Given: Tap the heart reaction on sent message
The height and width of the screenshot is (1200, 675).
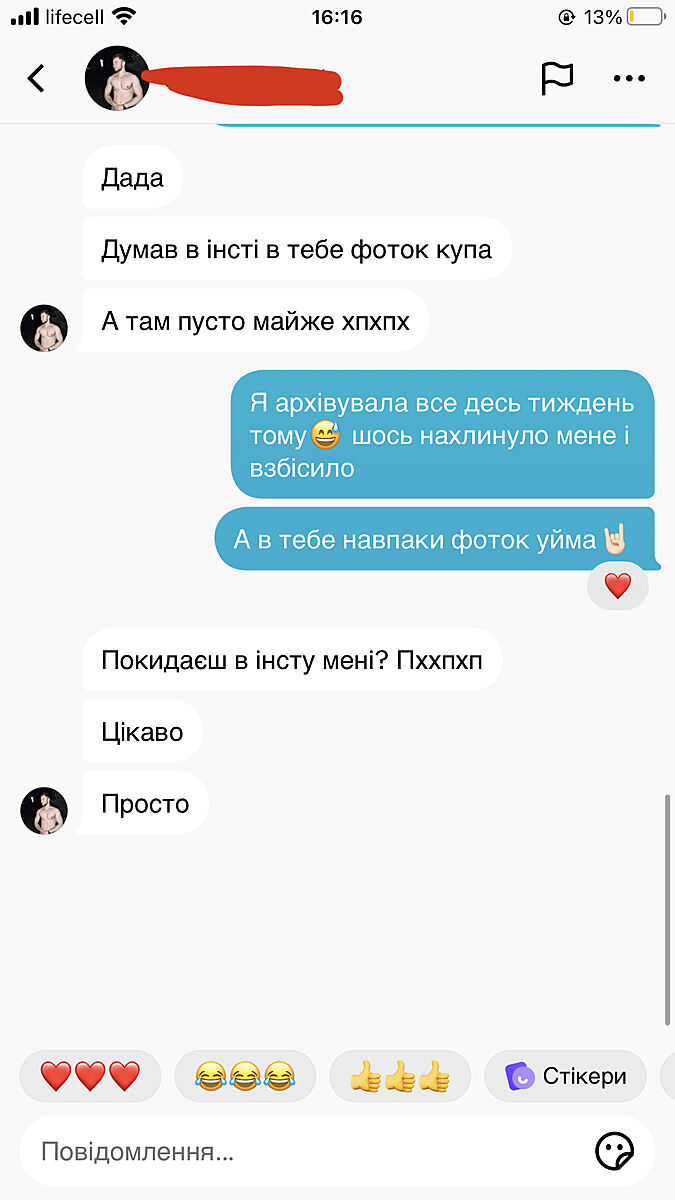Looking at the screenshot, I should pyautogui.click(x=618, y=587).
